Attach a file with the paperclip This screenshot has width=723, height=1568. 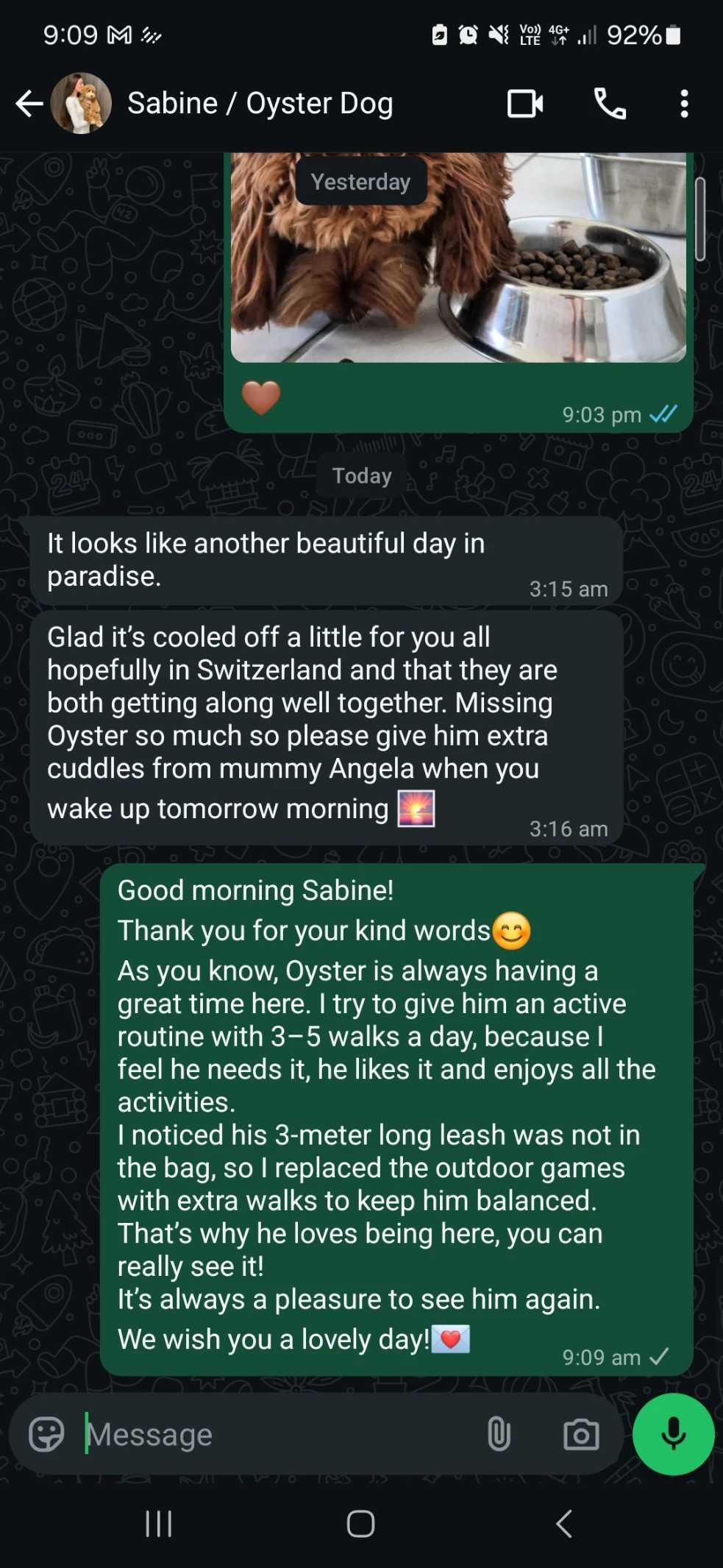tap(499, 1434)
